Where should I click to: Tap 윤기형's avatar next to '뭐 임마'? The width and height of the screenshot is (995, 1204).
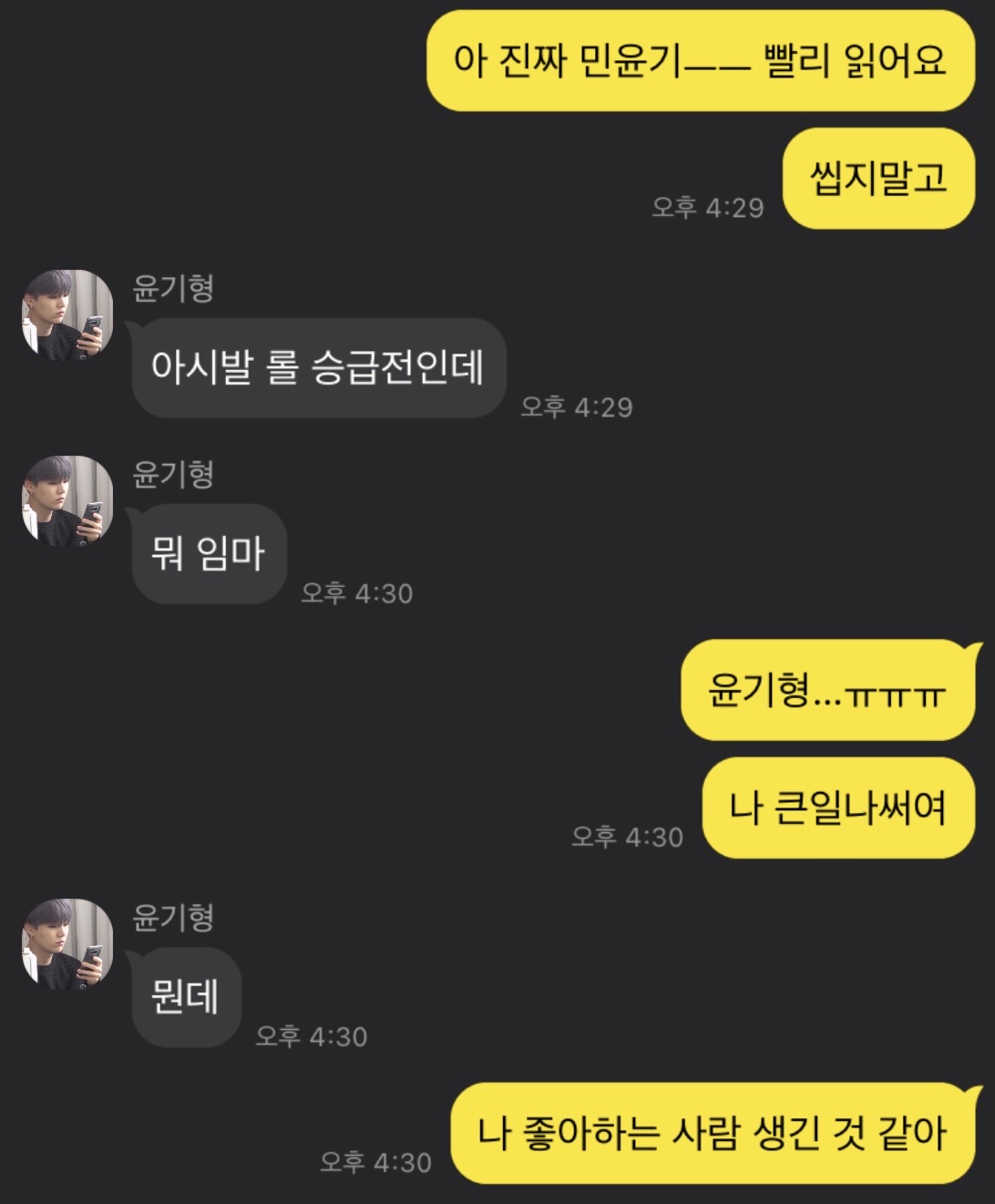coord(67,500)
